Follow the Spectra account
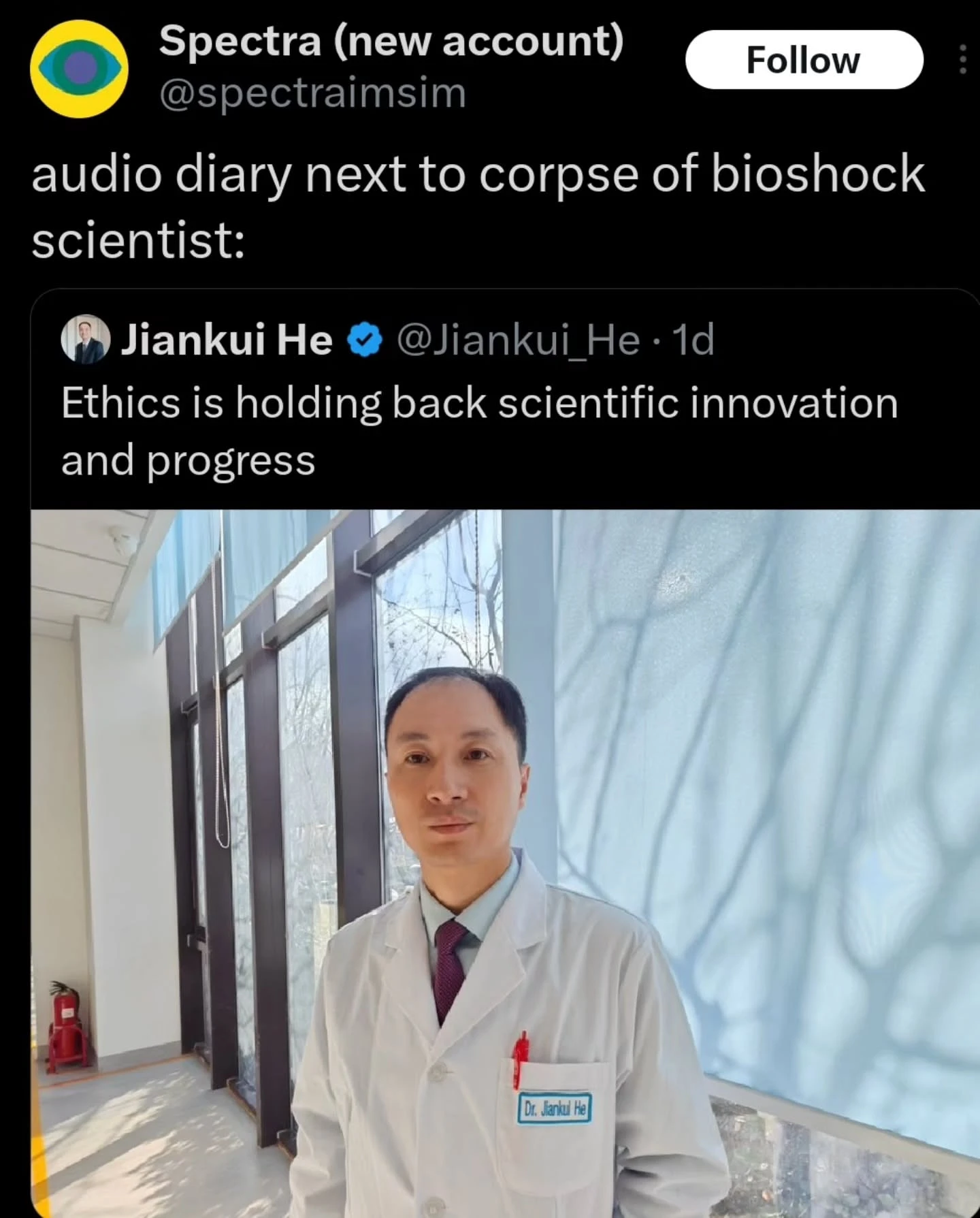 tap(803, 60)
